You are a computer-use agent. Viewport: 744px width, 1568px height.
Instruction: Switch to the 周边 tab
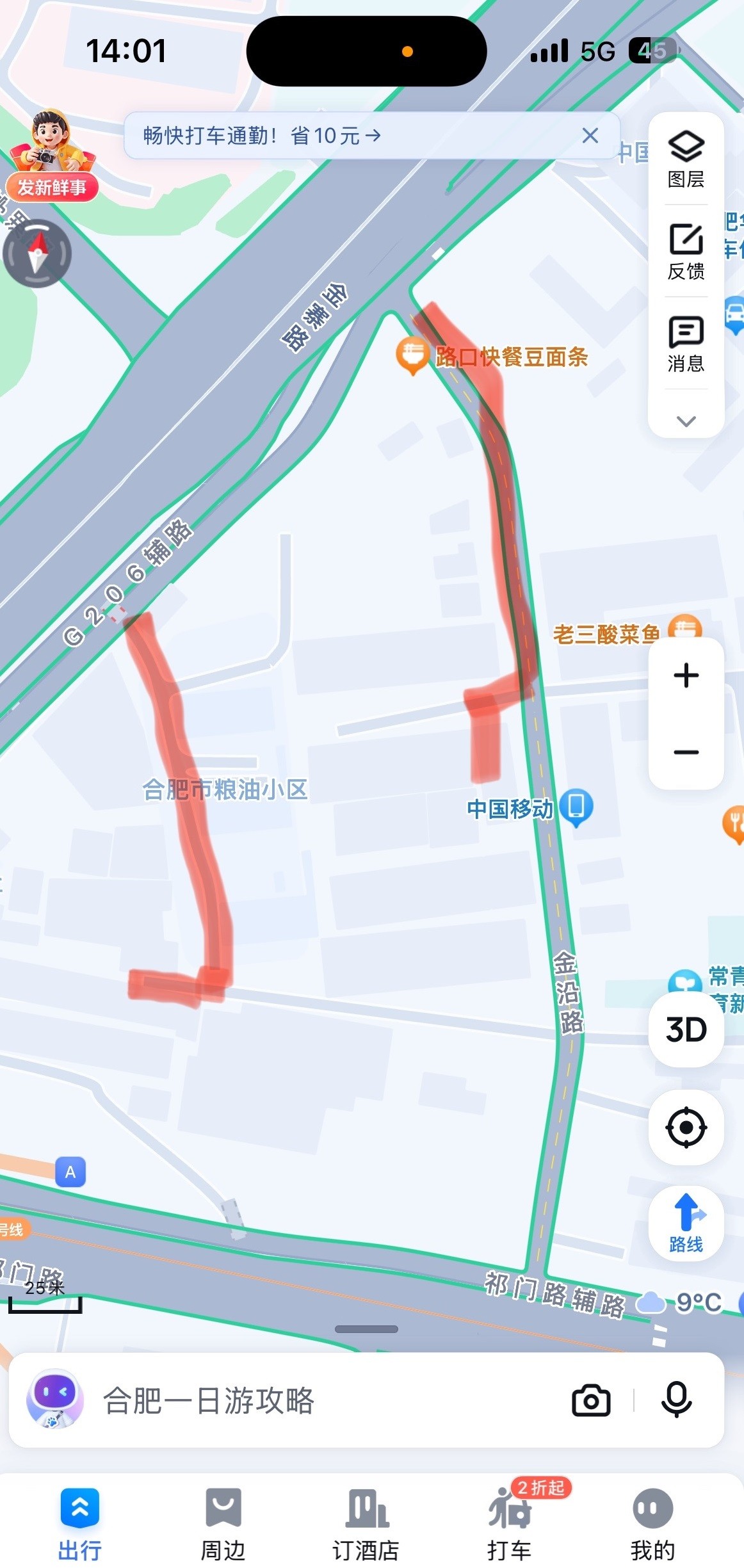[x=223, y=1524]
